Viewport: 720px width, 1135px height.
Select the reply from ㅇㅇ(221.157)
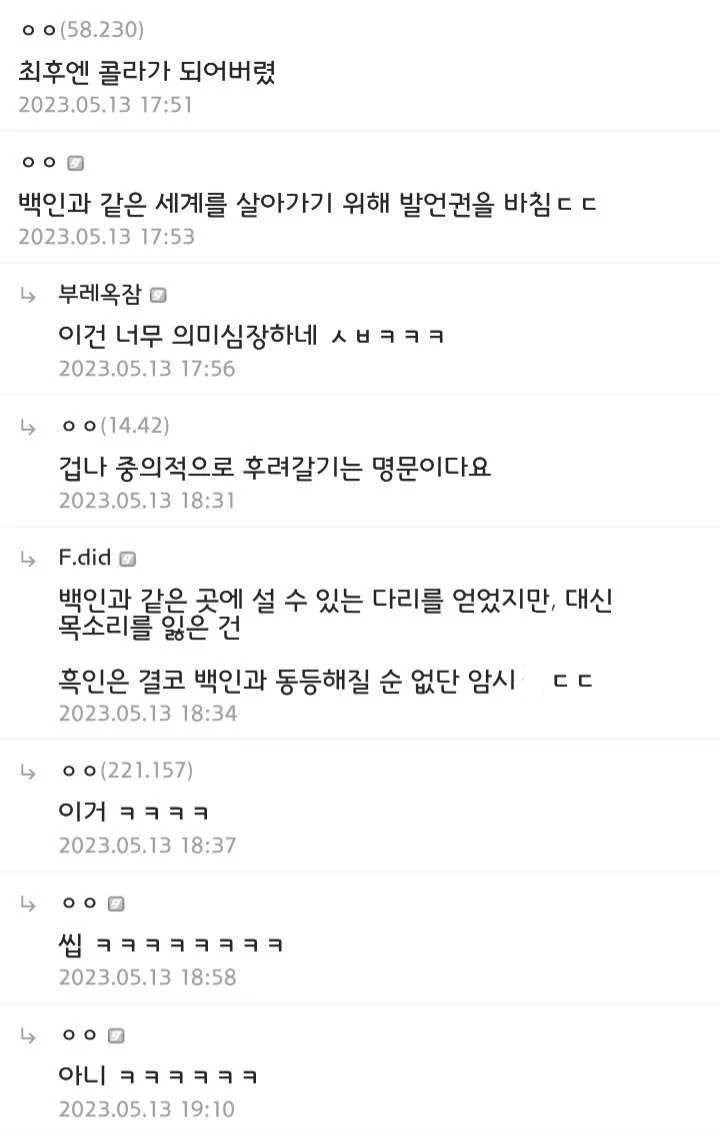134,812
